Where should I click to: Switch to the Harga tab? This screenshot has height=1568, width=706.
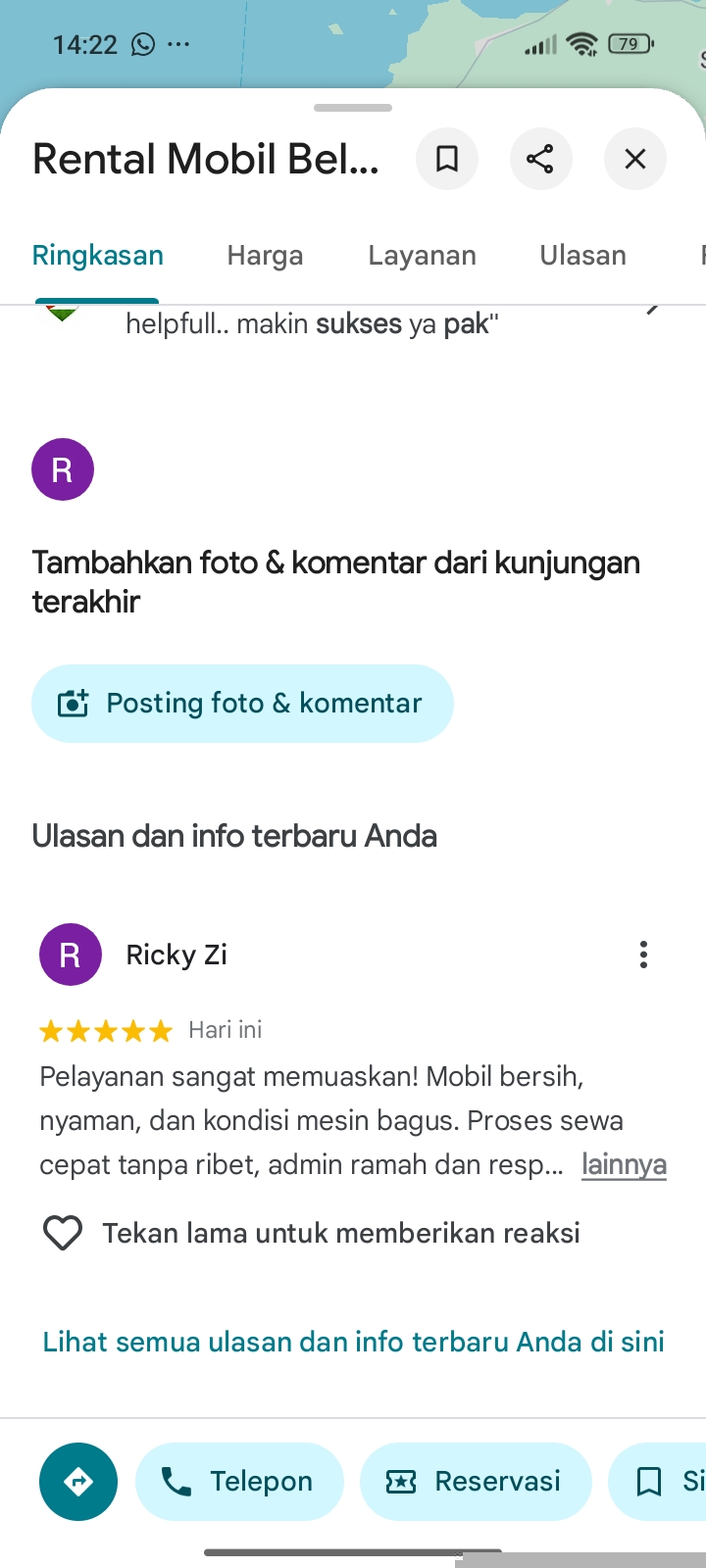265,256
